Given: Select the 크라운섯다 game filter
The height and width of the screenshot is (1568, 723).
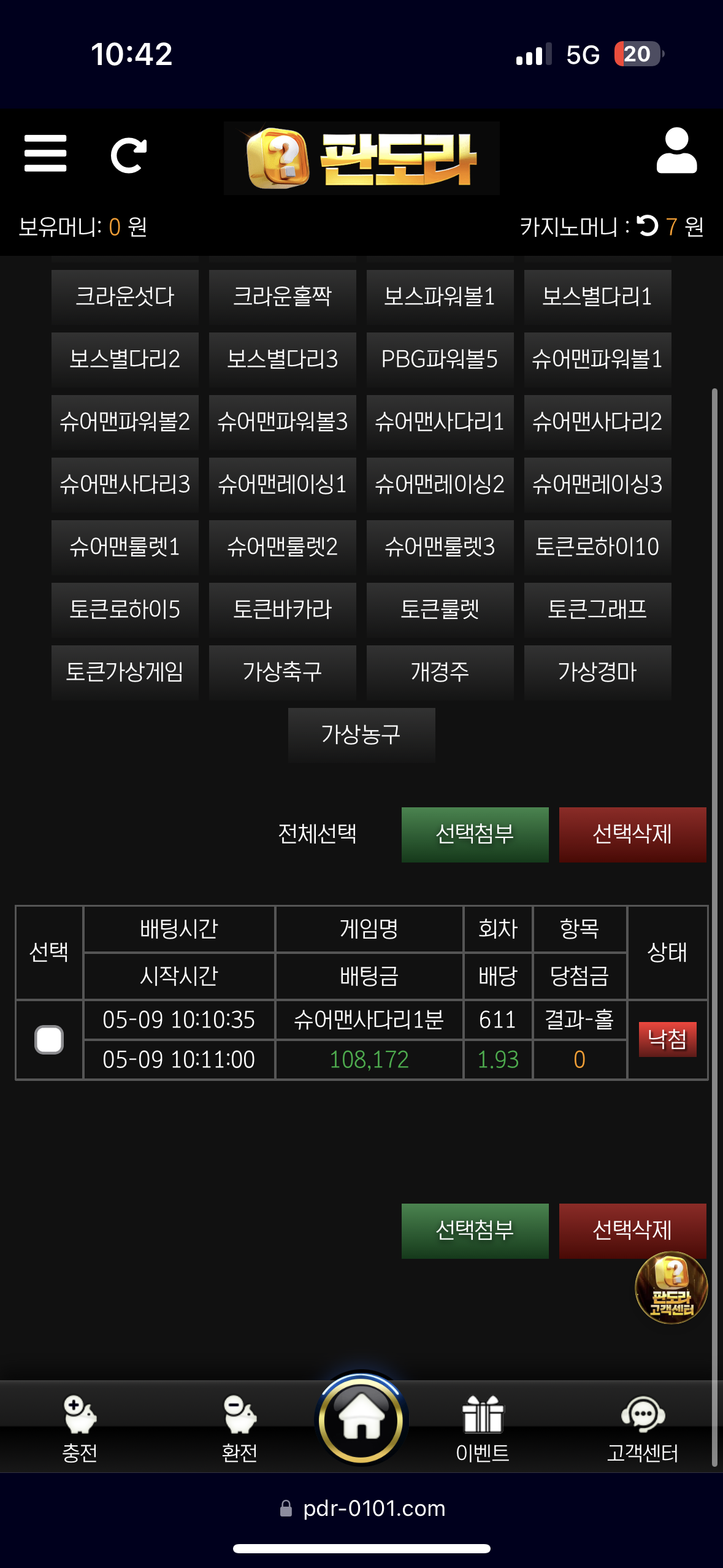Looking at the screenshot, I should pyautogui.click(x=125, y=297).
